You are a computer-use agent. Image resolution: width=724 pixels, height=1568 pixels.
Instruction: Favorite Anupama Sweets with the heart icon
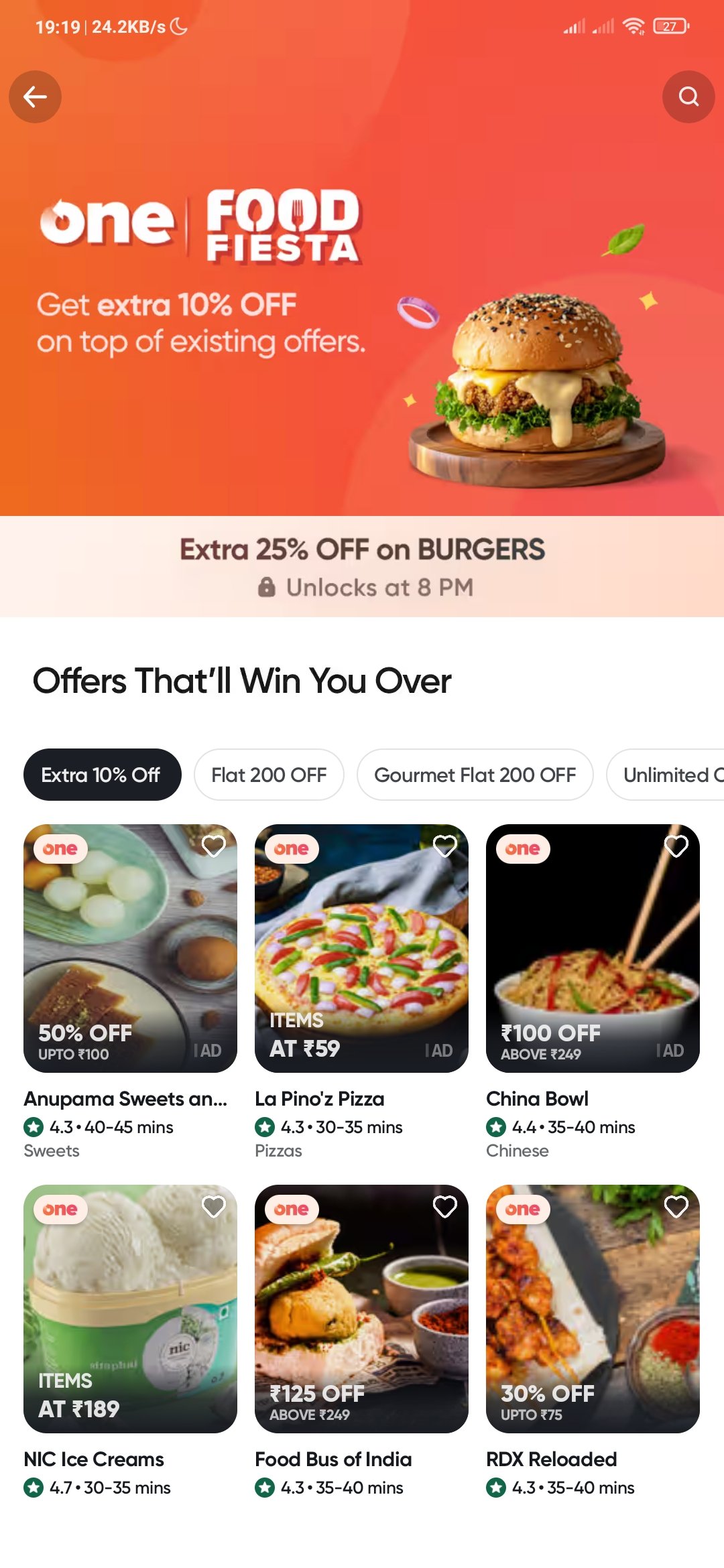coord(213,846)
